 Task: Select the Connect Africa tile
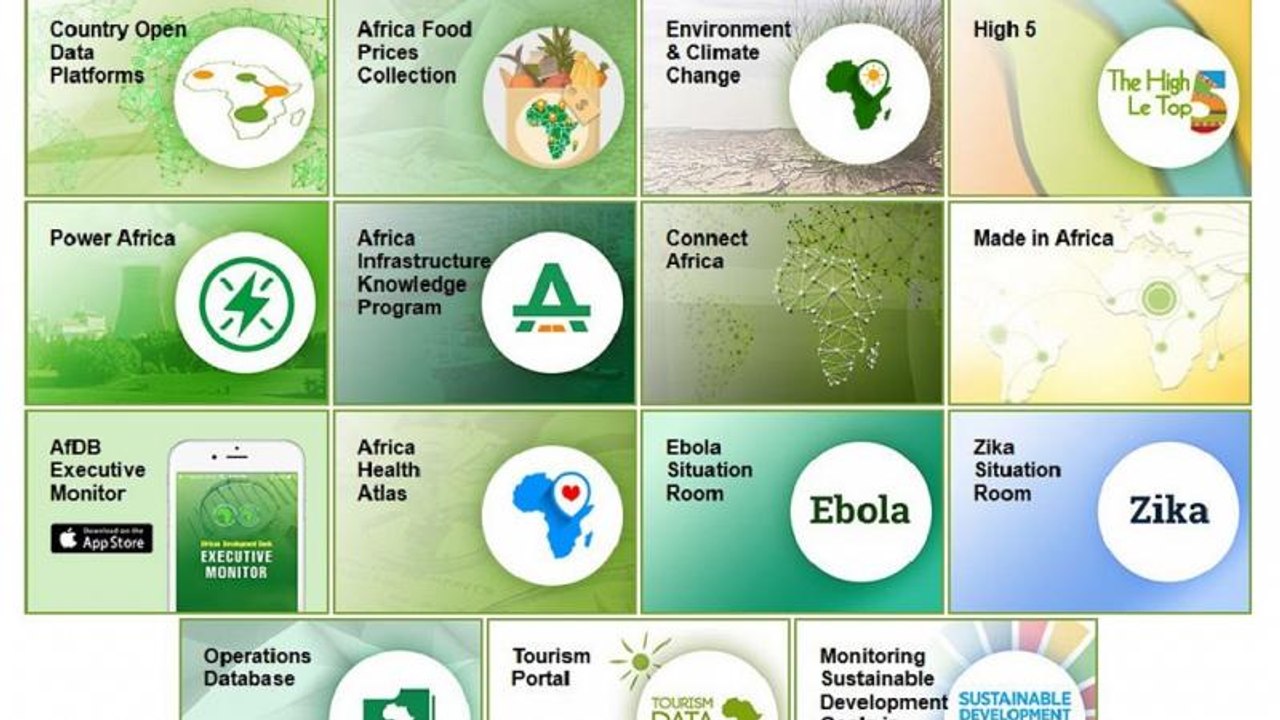click(792, 303)
